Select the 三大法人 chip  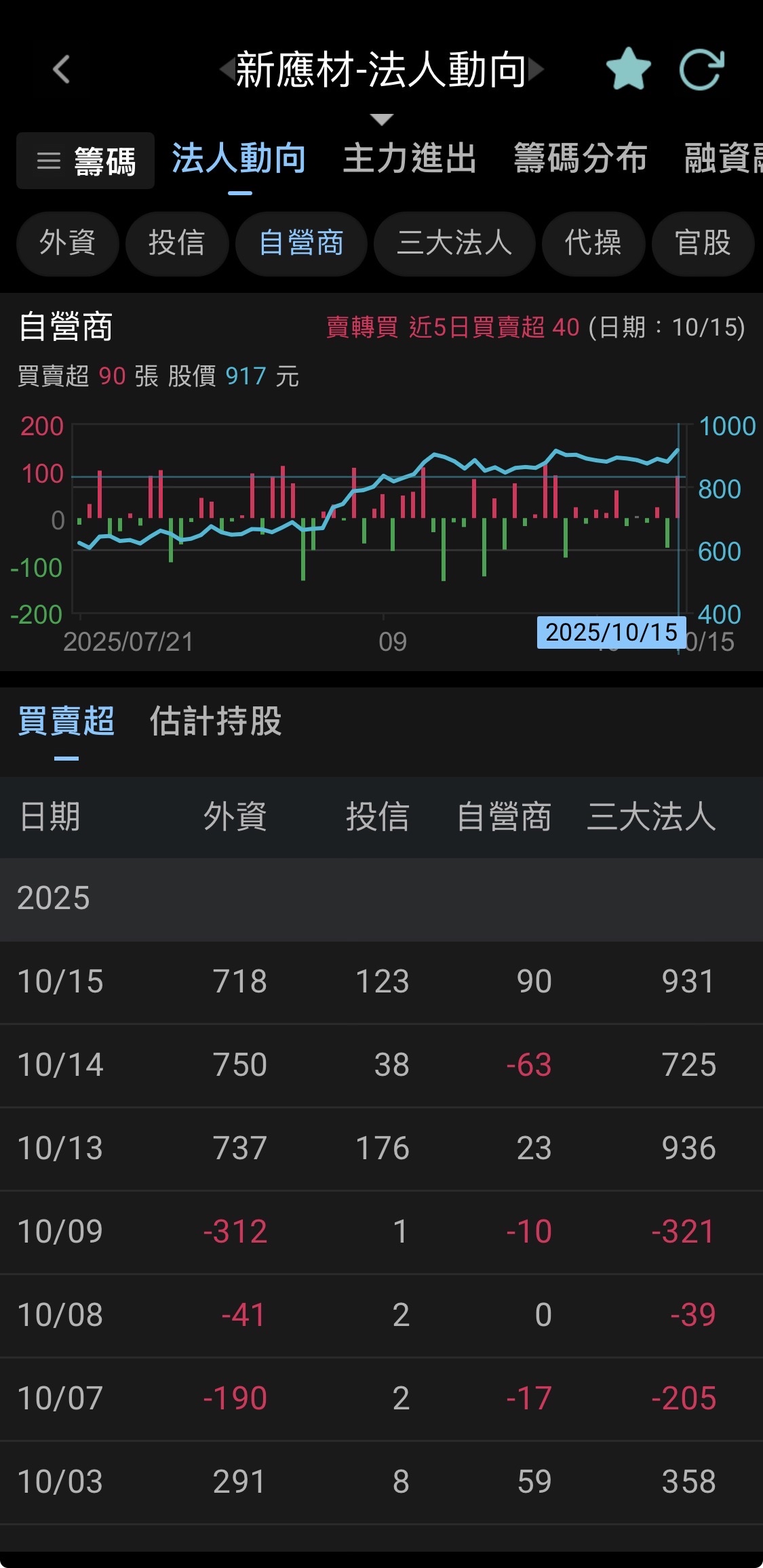(x=454, y=243)
